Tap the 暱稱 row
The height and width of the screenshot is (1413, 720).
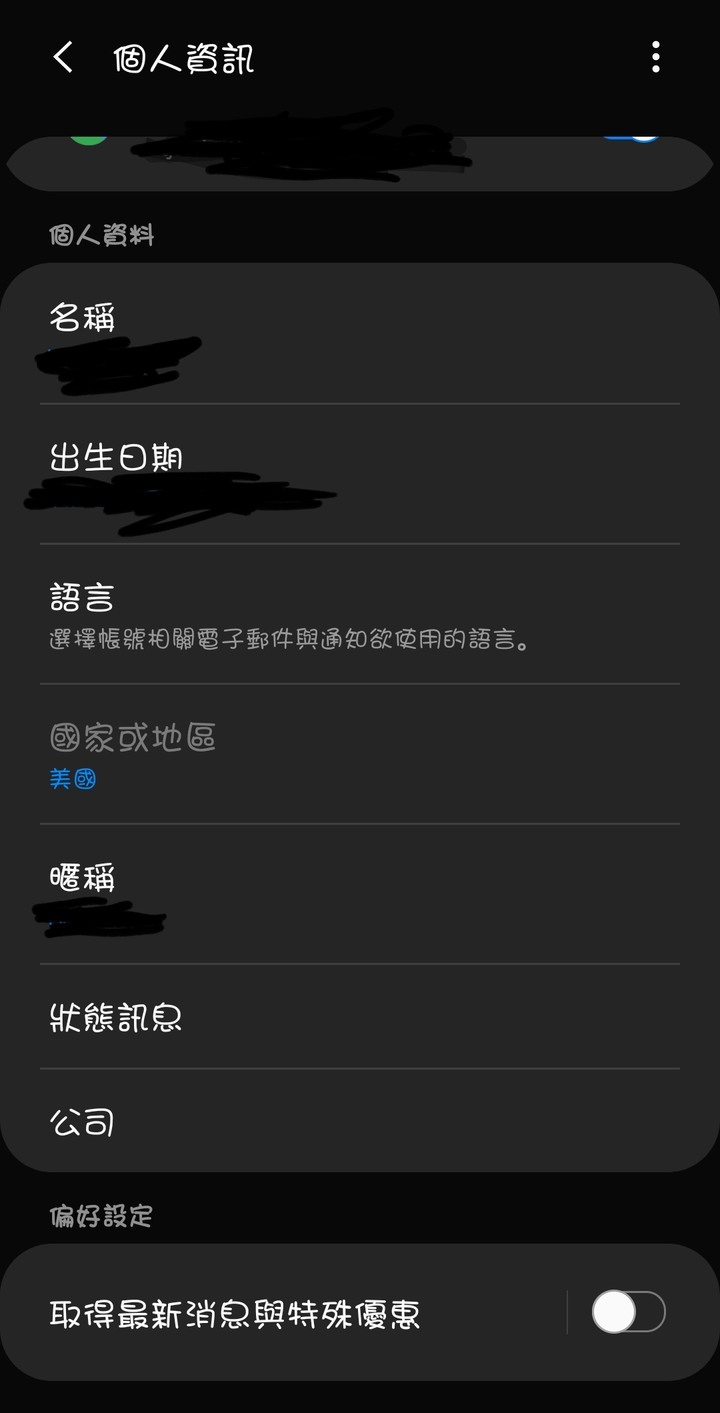tap(360, 895)
